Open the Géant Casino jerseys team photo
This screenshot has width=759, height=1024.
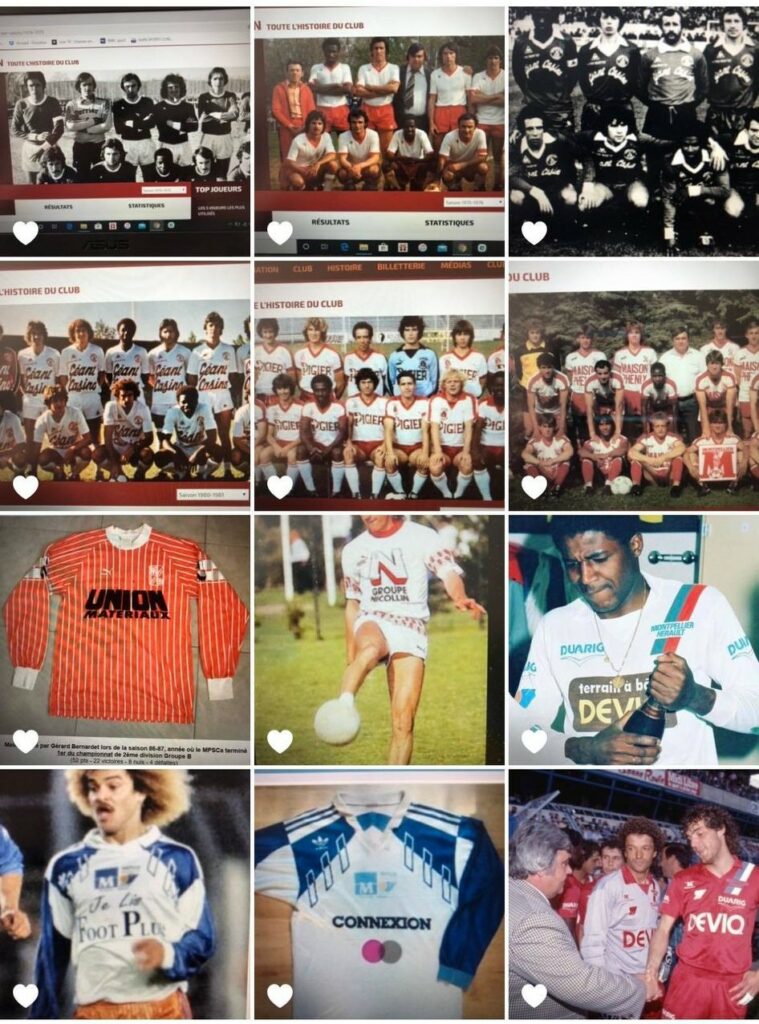125,385
